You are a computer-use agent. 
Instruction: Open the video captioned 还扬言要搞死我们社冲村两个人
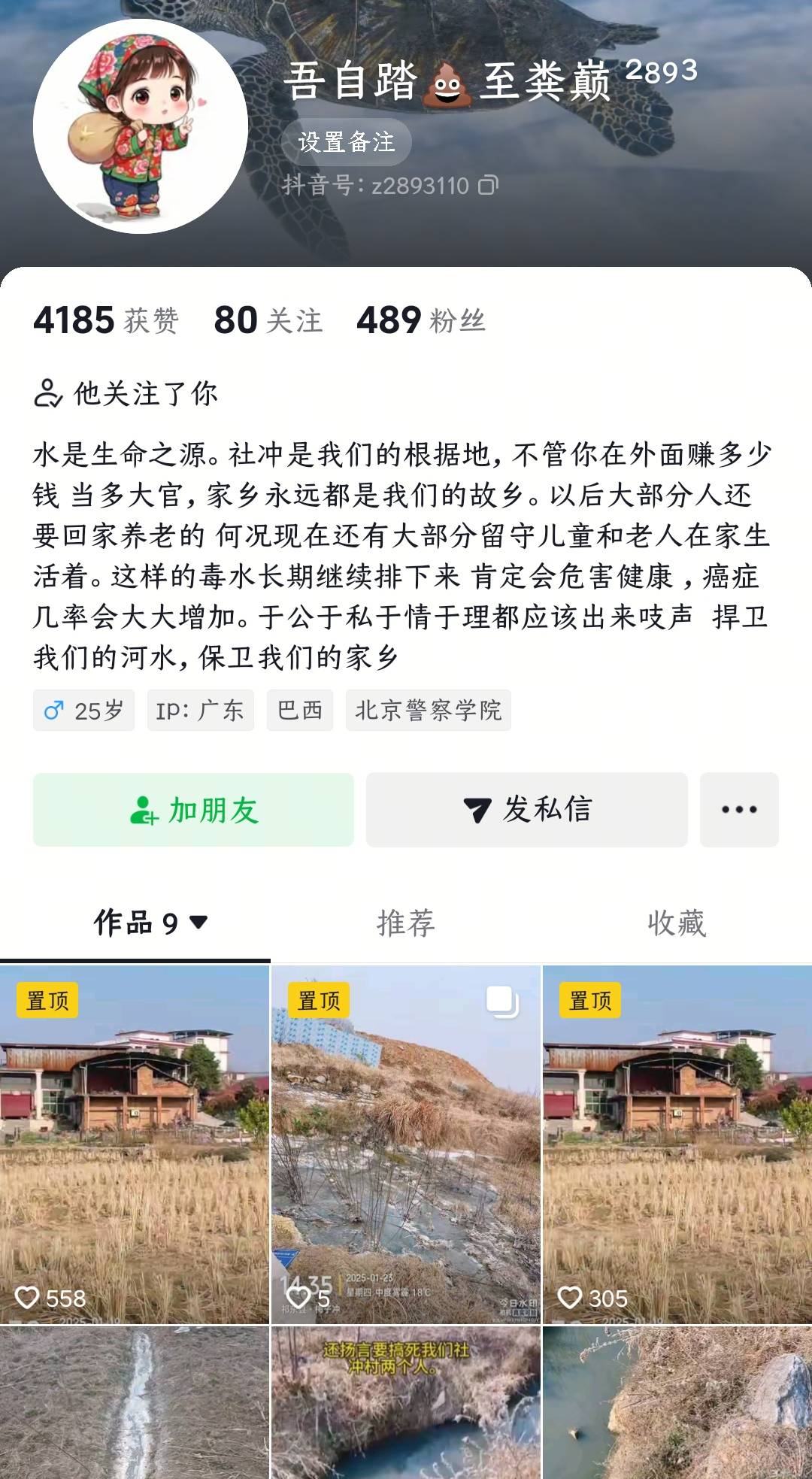tap(406, 1402)
